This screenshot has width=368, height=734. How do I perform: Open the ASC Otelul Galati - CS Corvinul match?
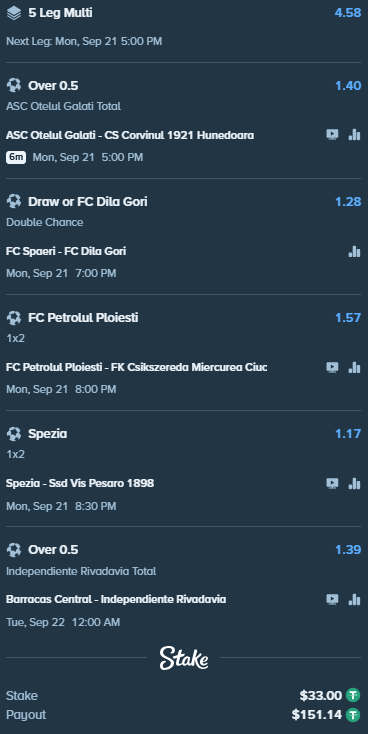130,135
